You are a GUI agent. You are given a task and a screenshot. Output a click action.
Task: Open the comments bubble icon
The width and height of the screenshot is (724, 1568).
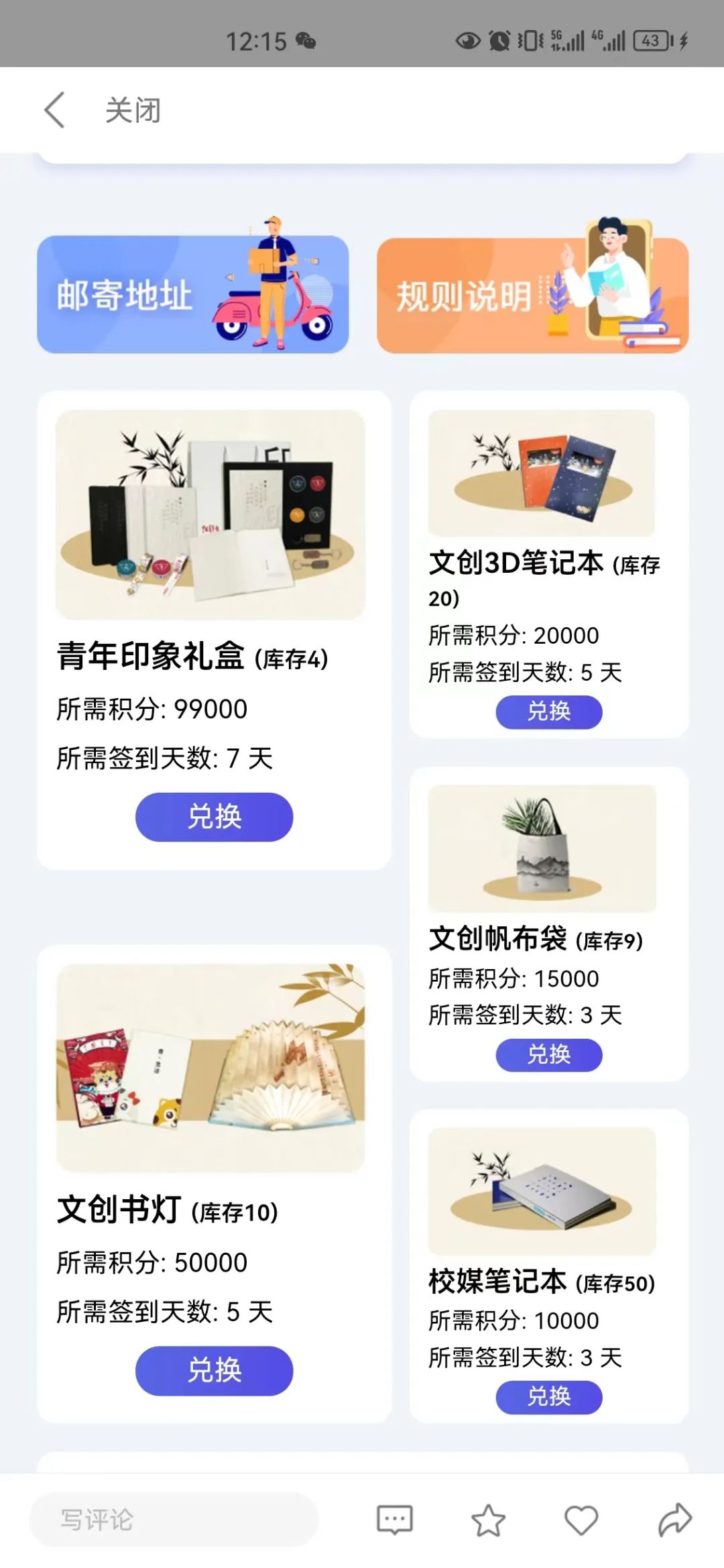pos(394,1520)
